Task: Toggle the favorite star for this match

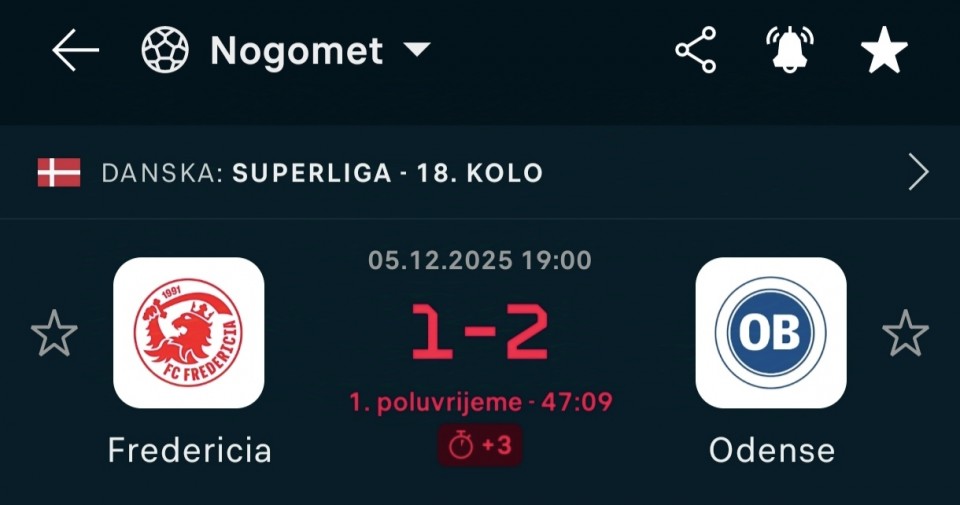Action: click(x=884, y=50)
